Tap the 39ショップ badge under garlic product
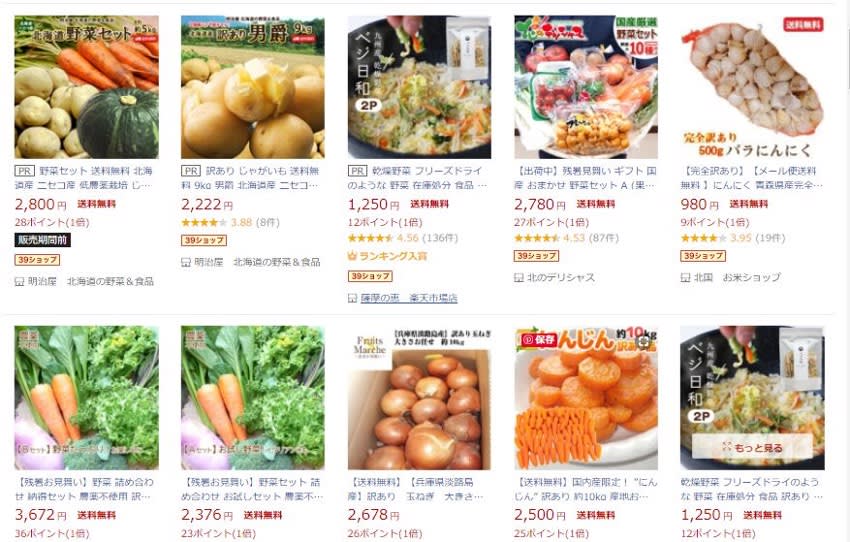Screen dimensions: 850x542 [702, 256]
